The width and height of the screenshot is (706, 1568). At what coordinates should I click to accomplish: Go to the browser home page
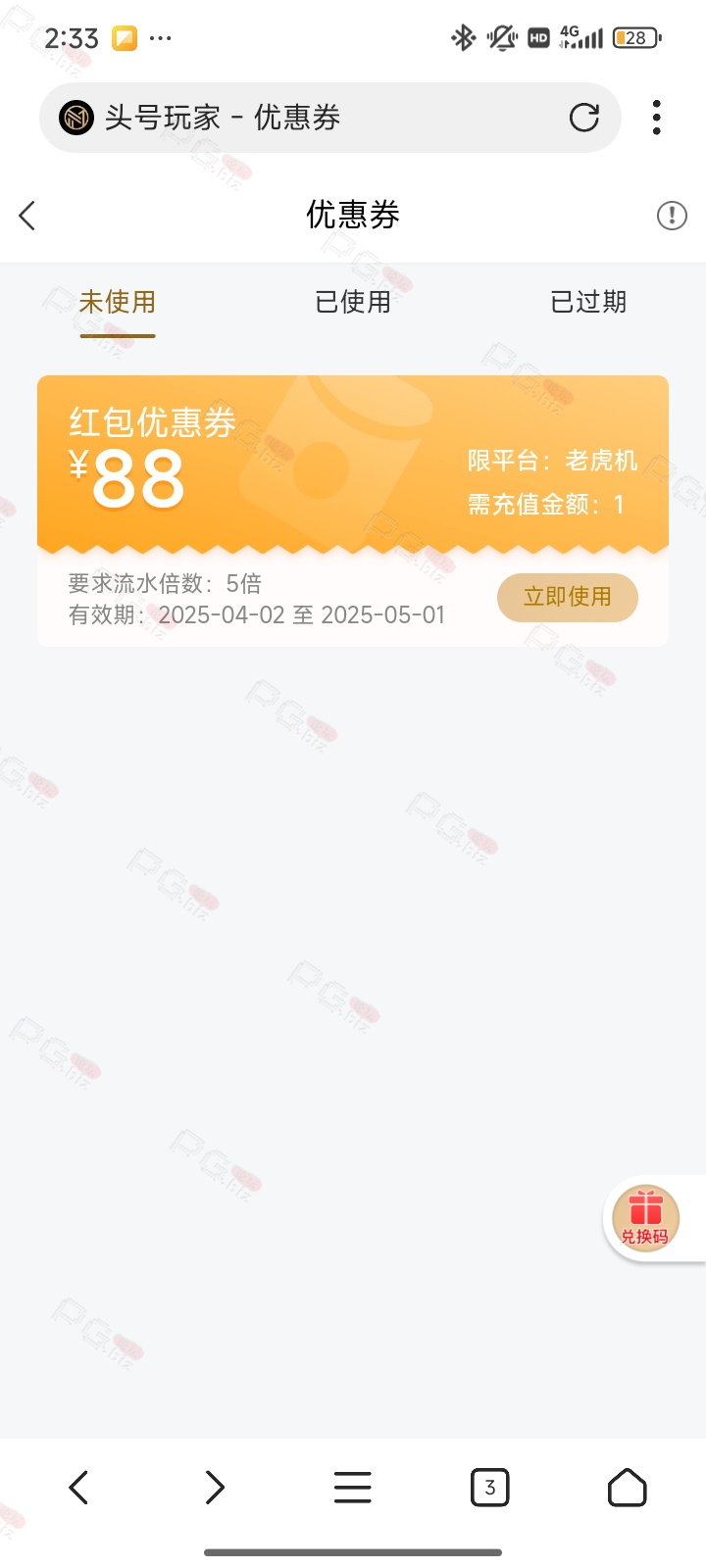(628, 1488)
